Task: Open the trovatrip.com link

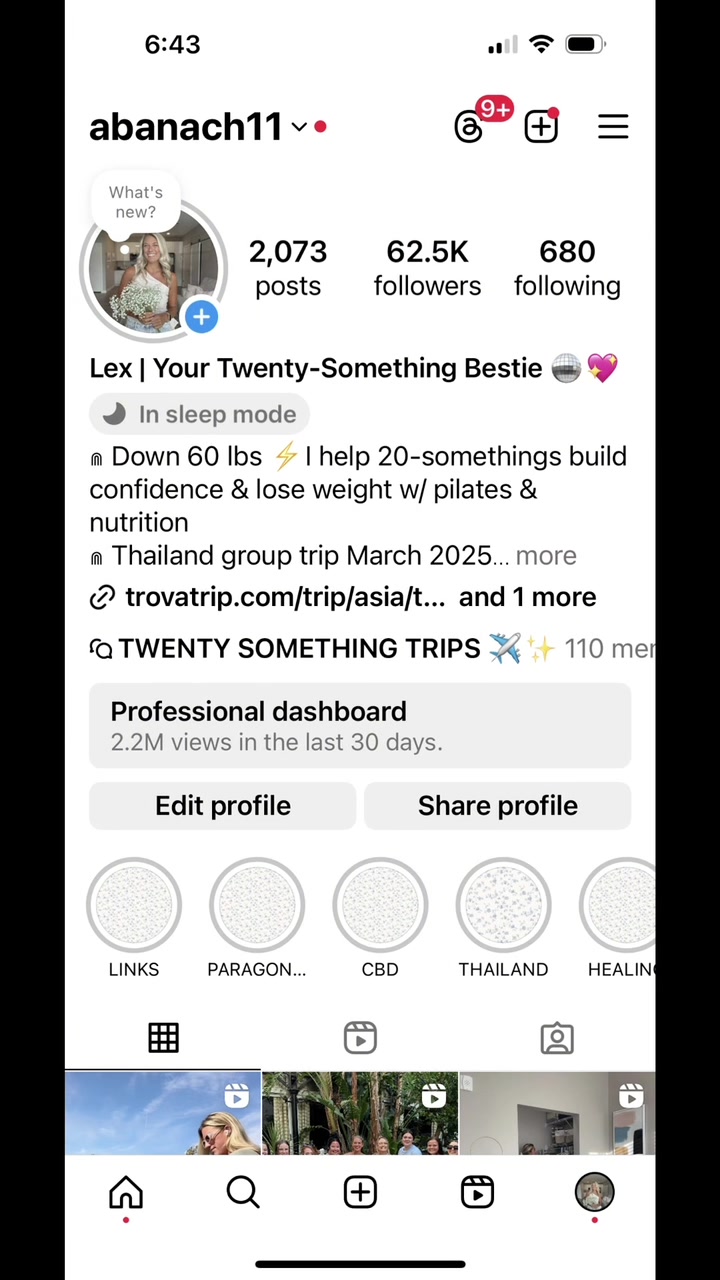Action: point(285,597)
